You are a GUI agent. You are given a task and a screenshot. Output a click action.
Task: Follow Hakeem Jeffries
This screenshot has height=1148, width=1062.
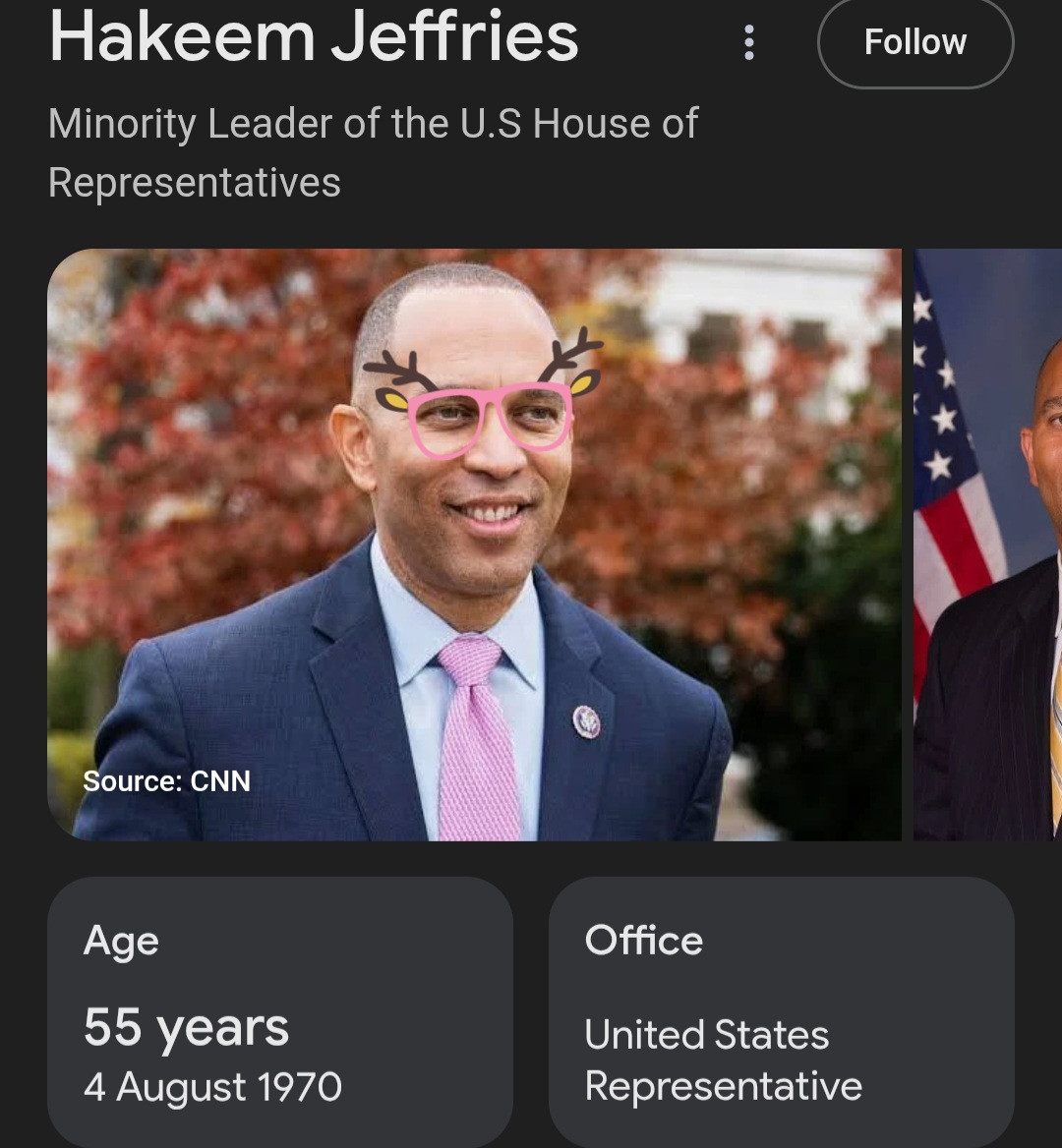tap(914, 42)
